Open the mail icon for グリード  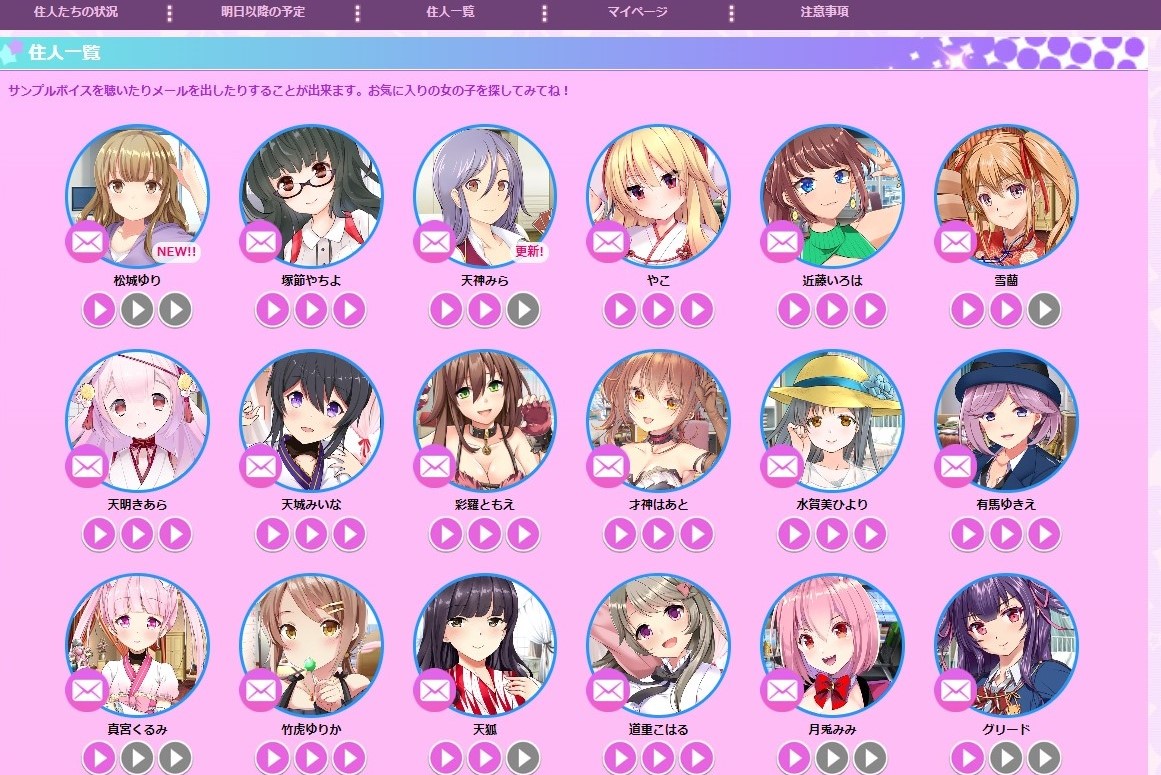coord(956,690)
